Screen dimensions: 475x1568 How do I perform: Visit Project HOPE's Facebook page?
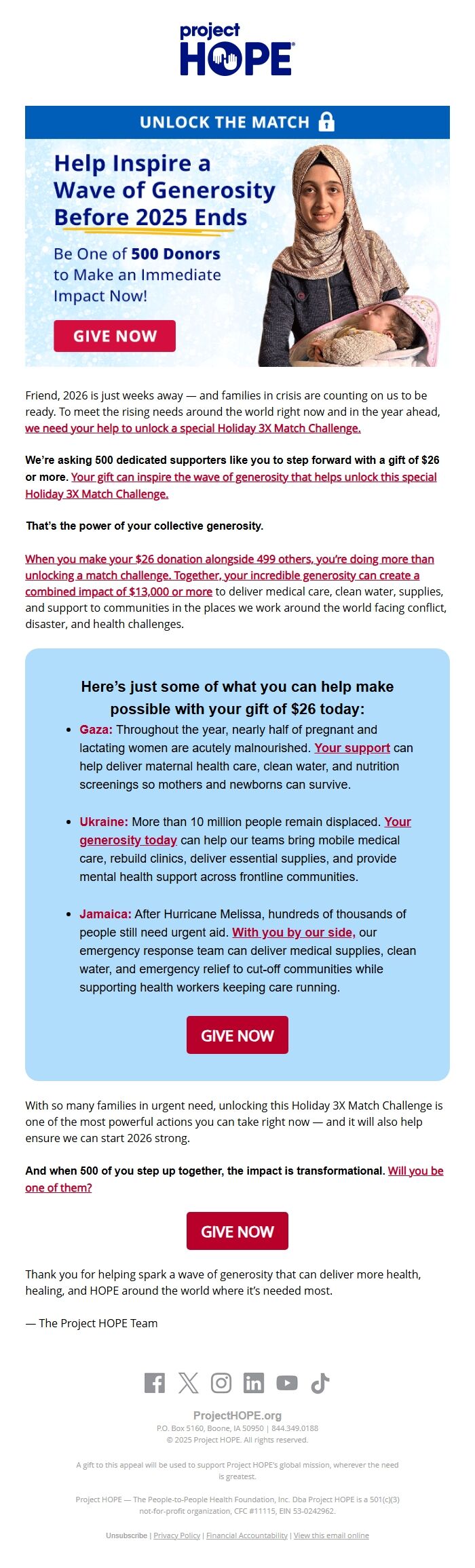(x=155, y=1382)
